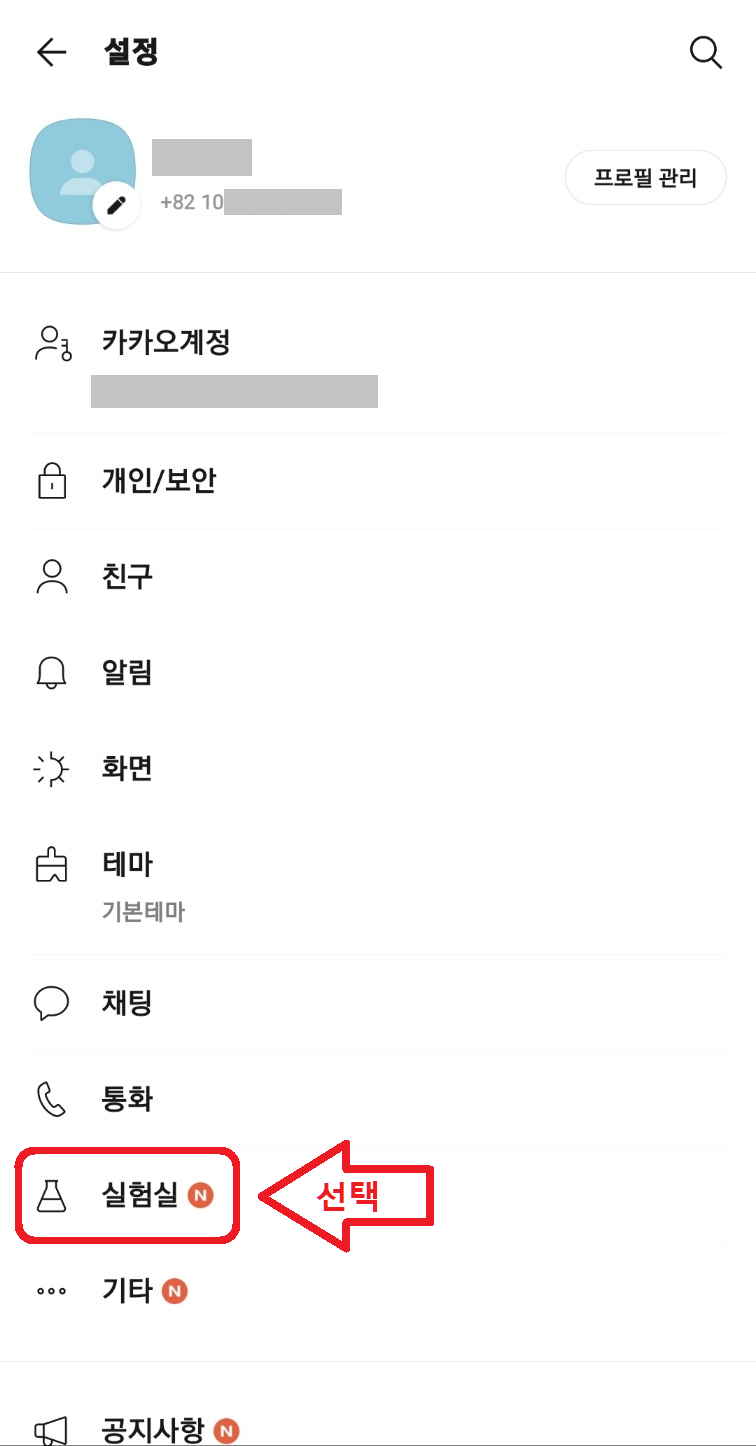The height and width of the screenshot is (1446, 756).
Task: Select the 카카오계정 account icon
Action: 51,342
